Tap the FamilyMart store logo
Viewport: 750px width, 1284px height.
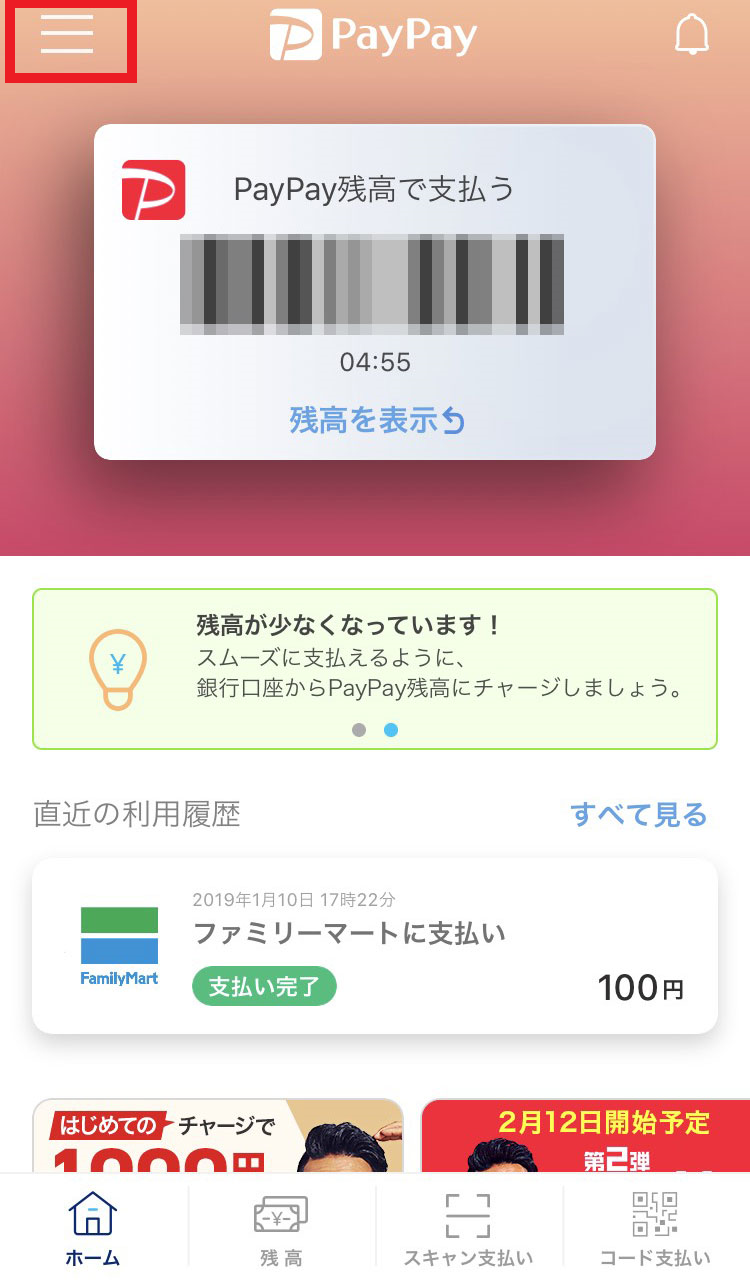tap(119, 938)
